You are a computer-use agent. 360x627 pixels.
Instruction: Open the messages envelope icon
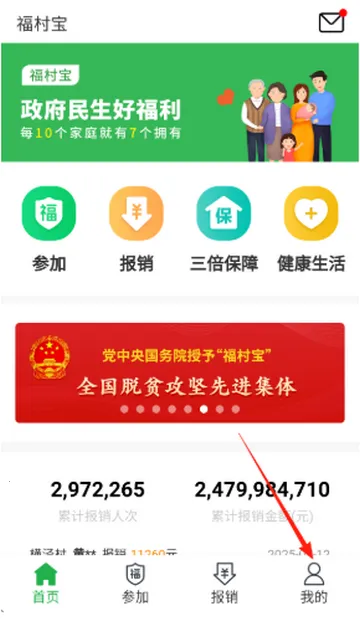pos(332,22)
